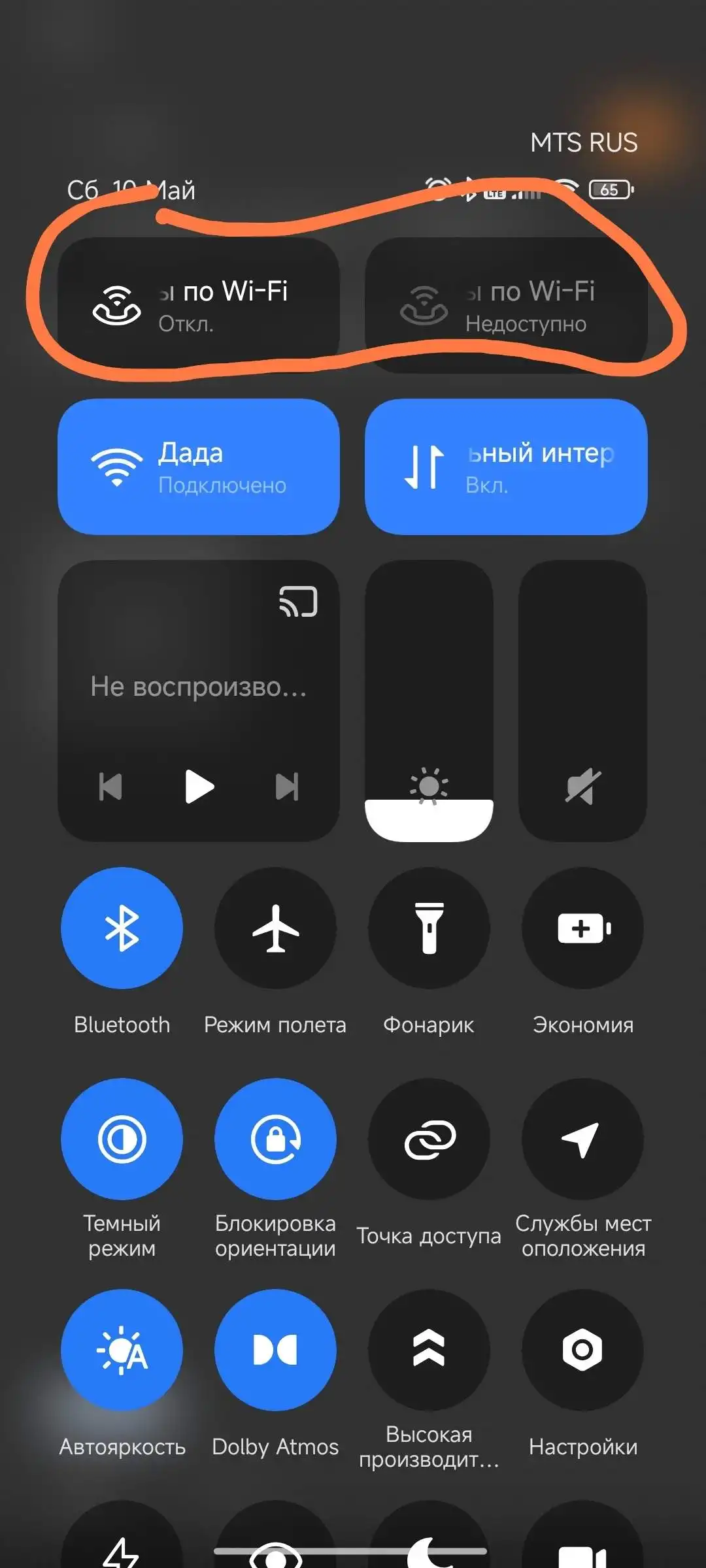Toggle Dolby Atmos off
Viewport: 706px width, 1568px height.
[x=275, y=1350]
